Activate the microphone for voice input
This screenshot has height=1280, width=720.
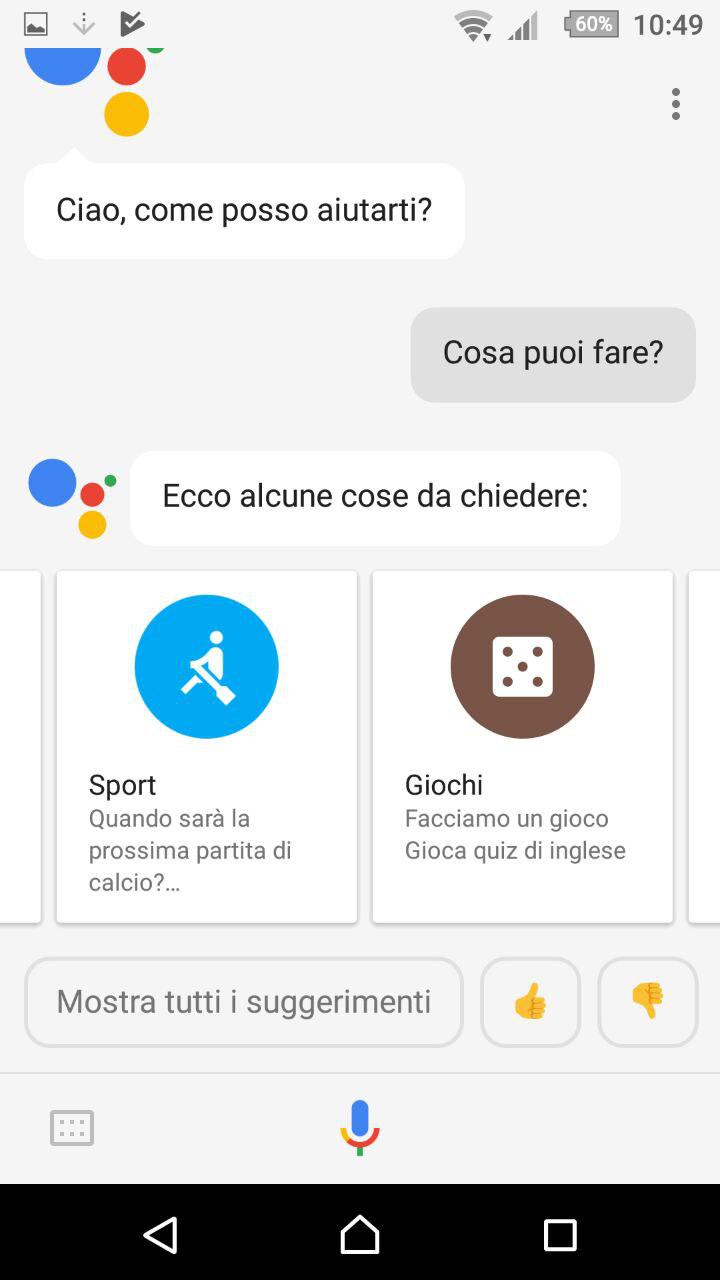(x=360, y=1128)
